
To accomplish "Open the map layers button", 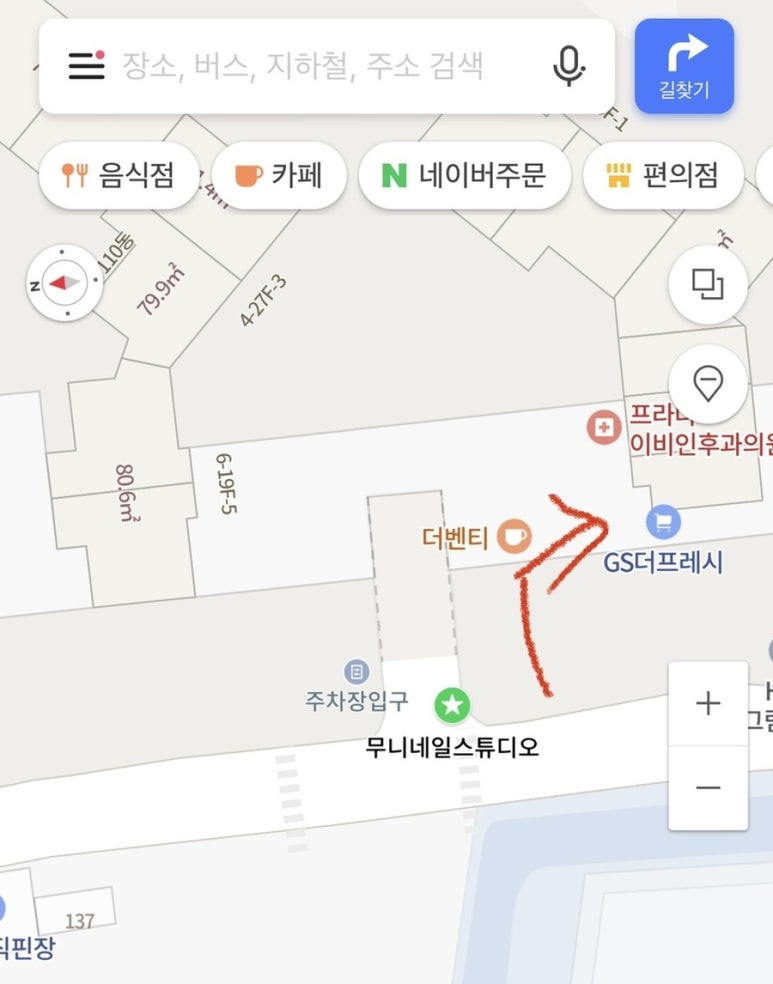I will (708, 284).
